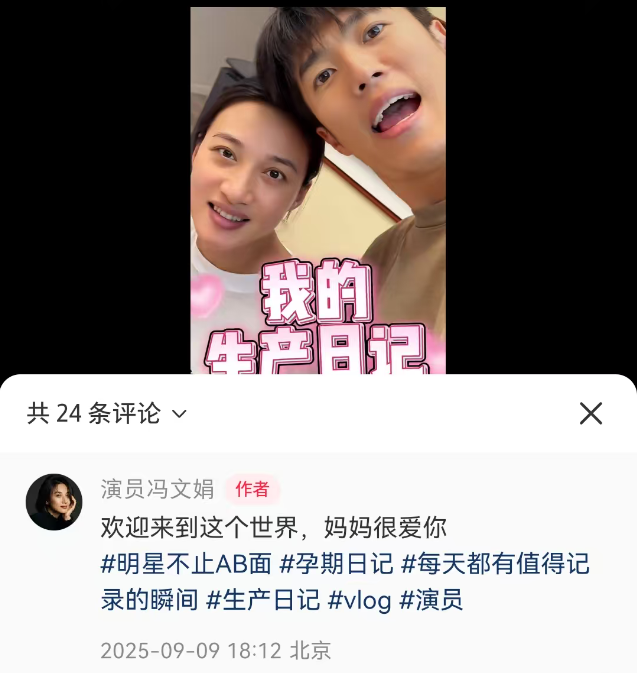Open hashtag #演员
The image size is (637, 673).
point(431,601)
